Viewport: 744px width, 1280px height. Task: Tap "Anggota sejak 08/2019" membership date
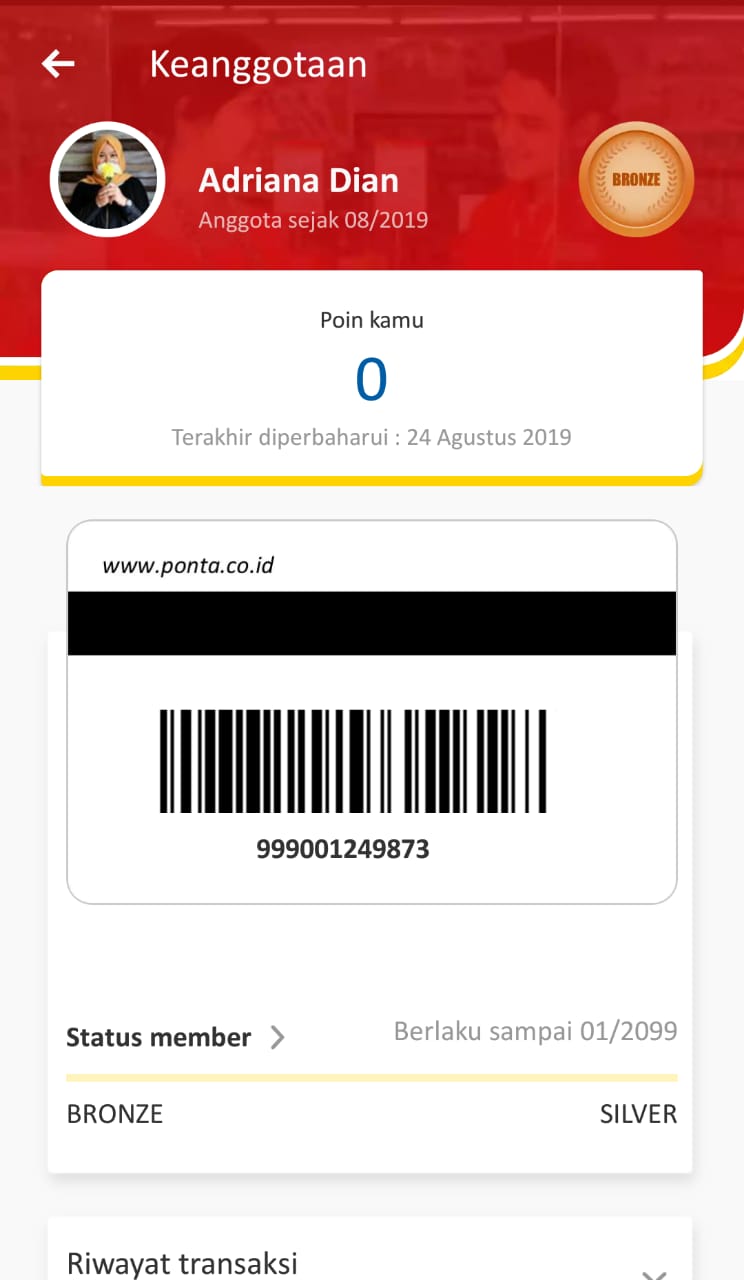point(313,219)
